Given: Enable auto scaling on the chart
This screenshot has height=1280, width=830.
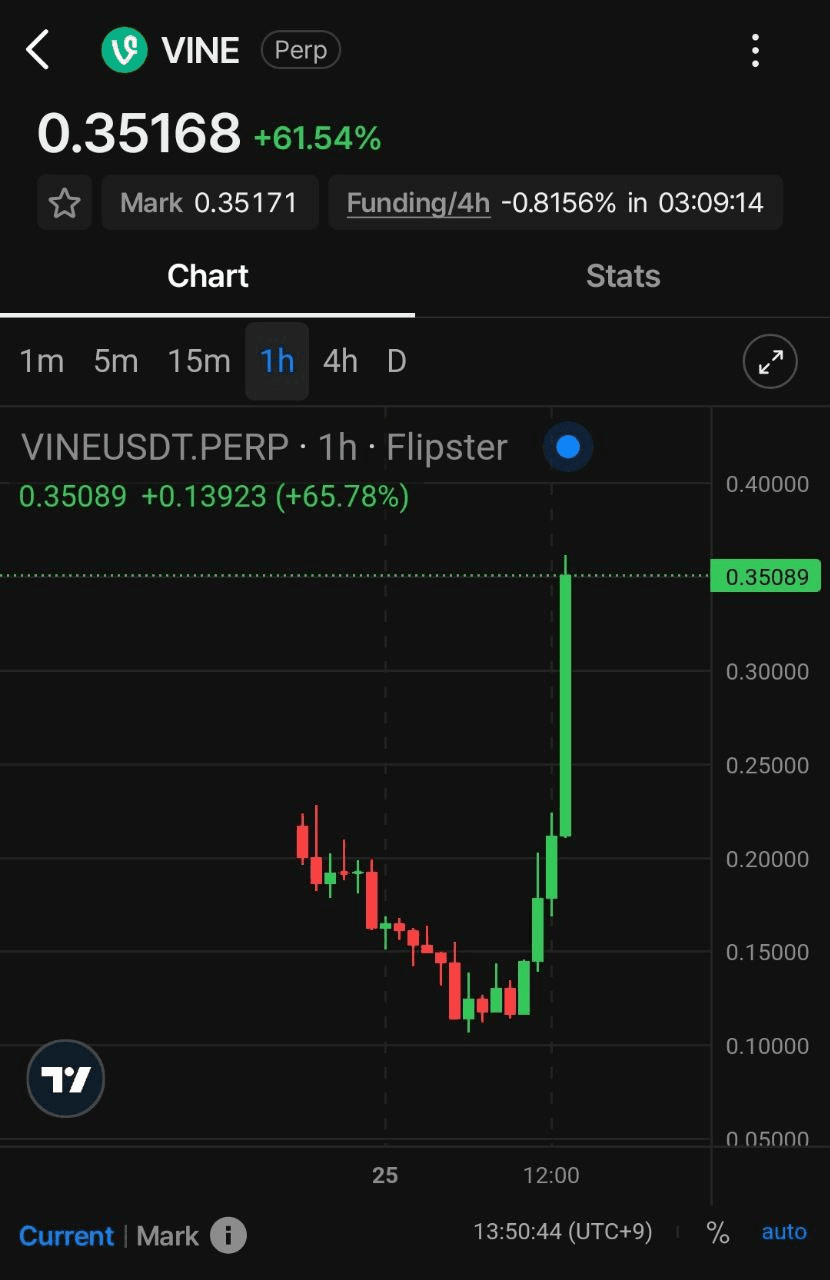Looking at the screenshot, I should point(784,1232).
